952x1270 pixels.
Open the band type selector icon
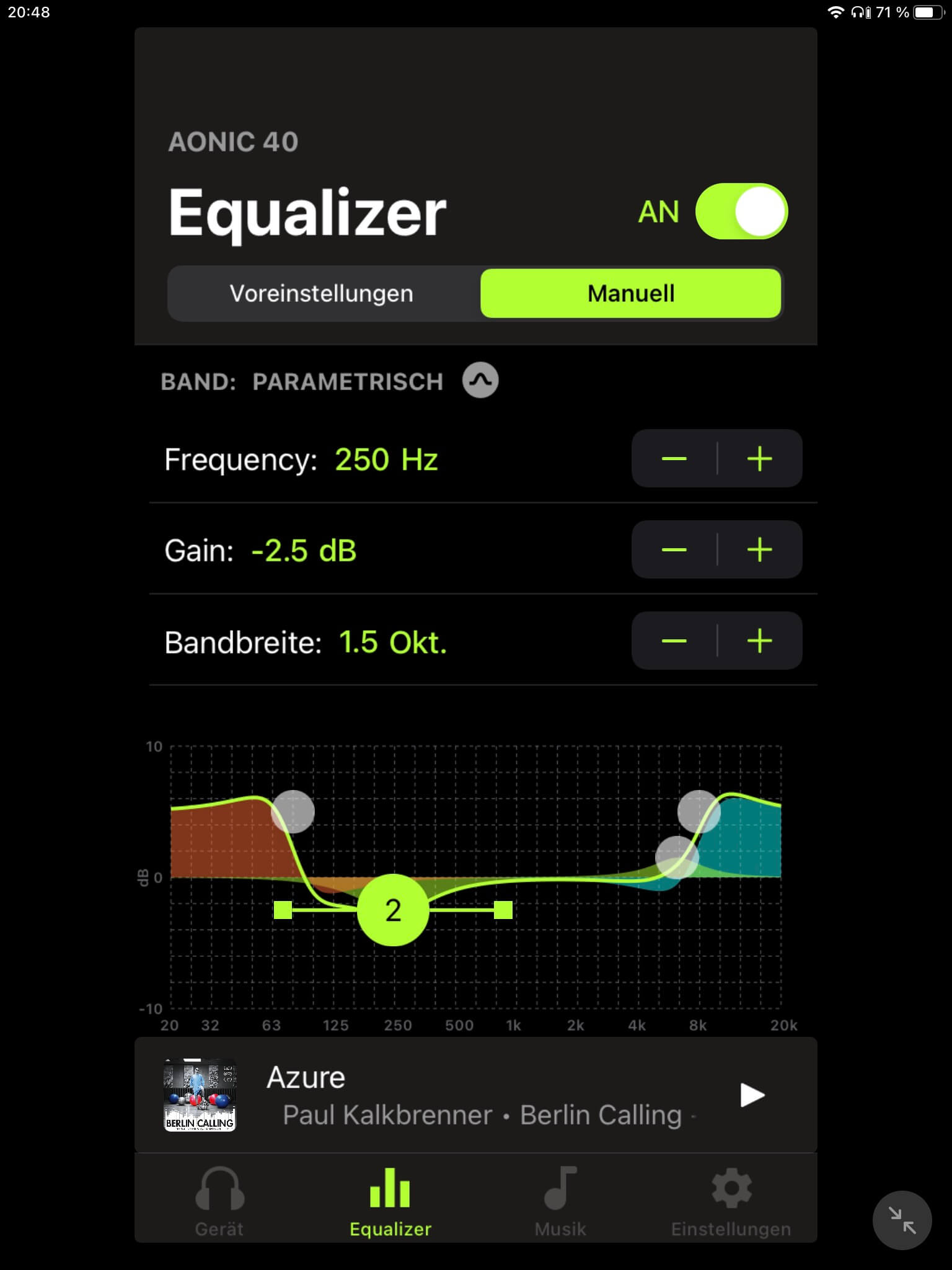coord(480,381)
